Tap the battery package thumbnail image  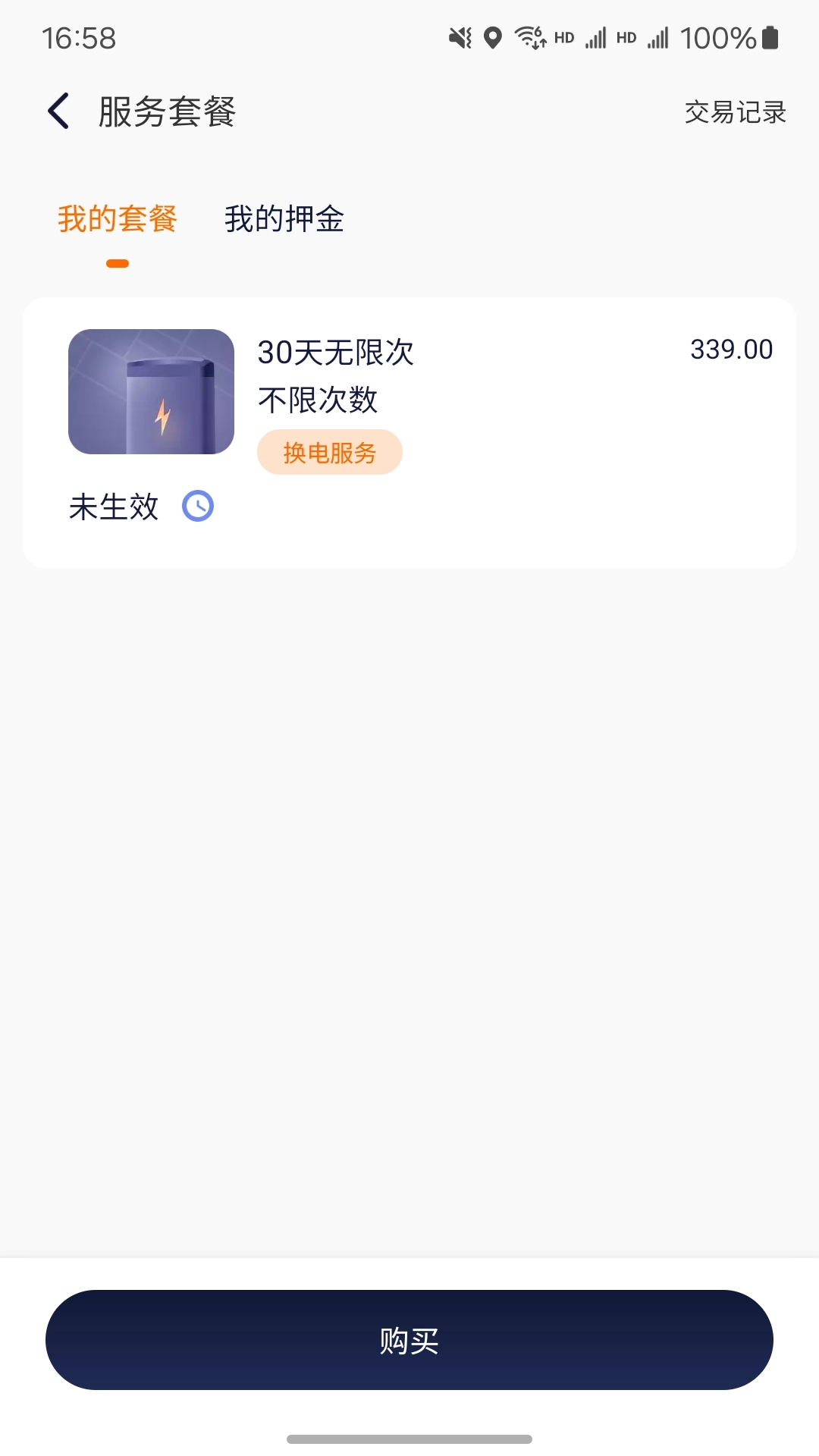[x=151, y=391]
